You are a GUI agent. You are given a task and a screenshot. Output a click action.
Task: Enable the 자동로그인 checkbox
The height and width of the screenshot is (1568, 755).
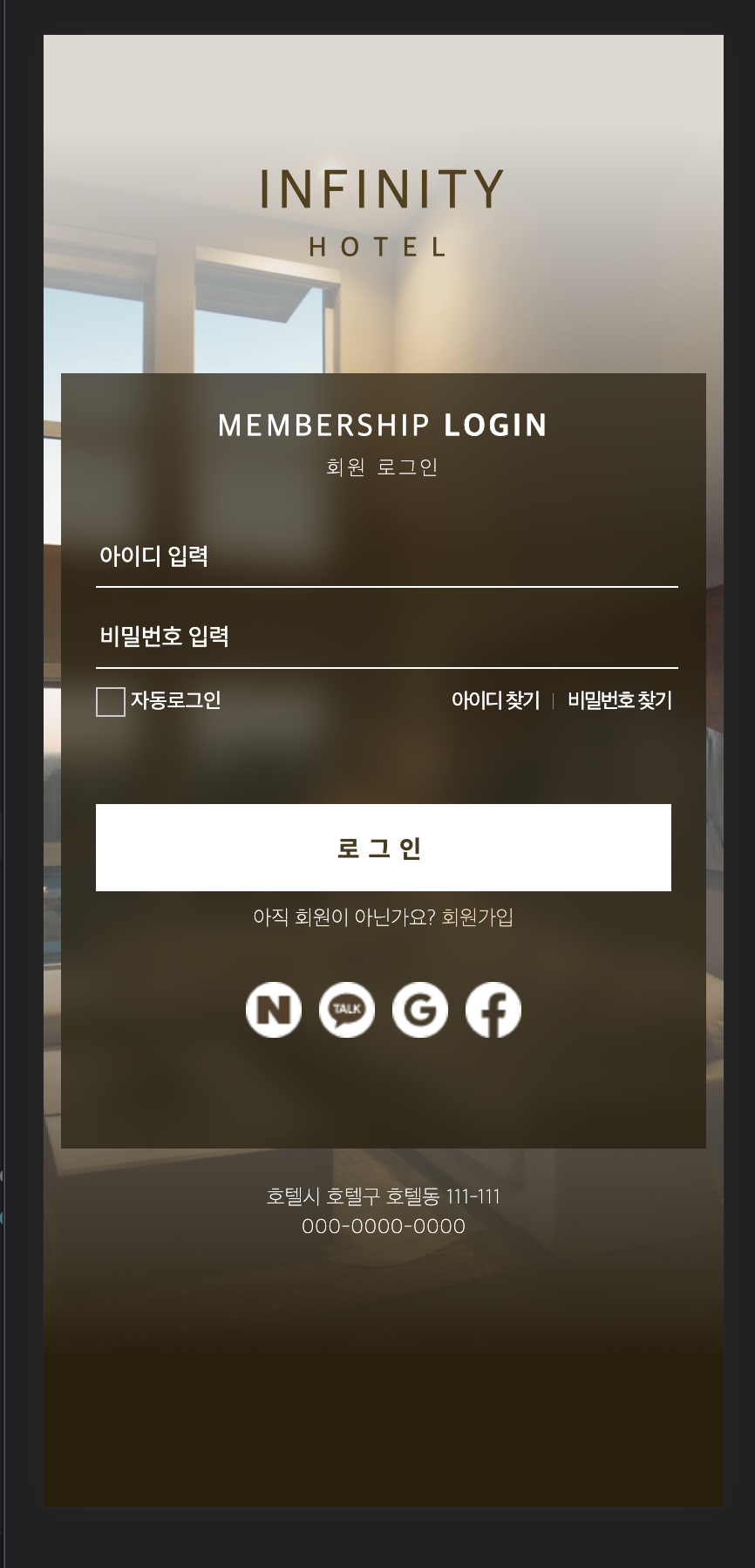(111, 701)
